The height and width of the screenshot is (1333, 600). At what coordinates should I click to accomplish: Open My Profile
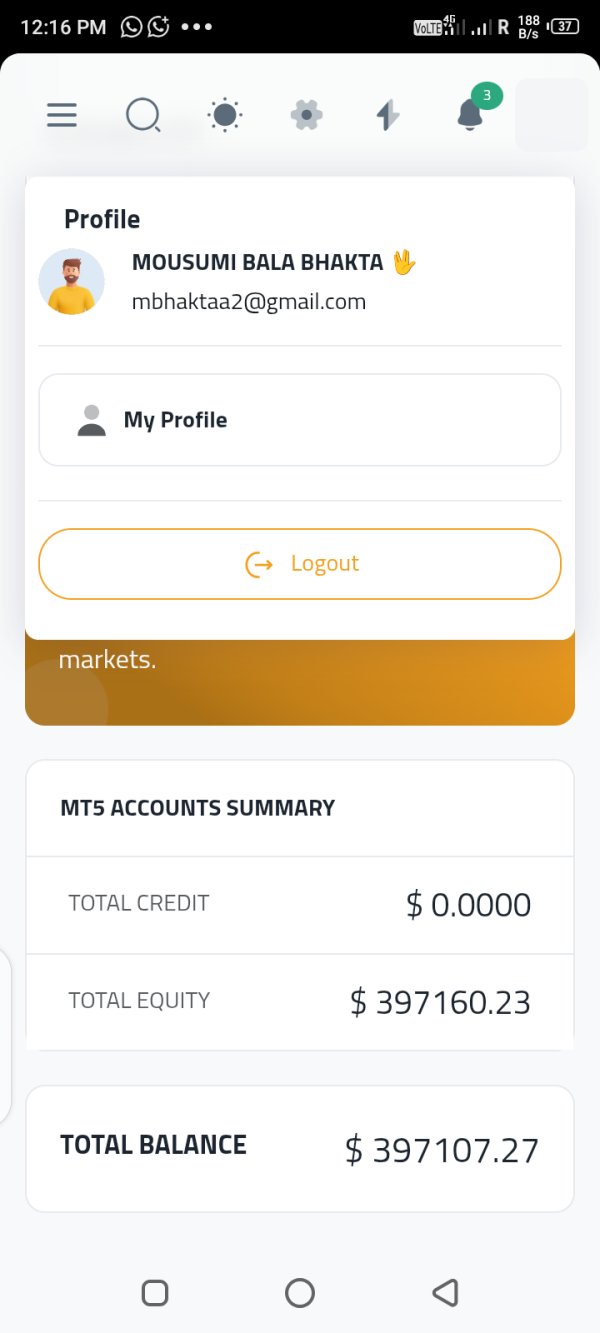300,420
